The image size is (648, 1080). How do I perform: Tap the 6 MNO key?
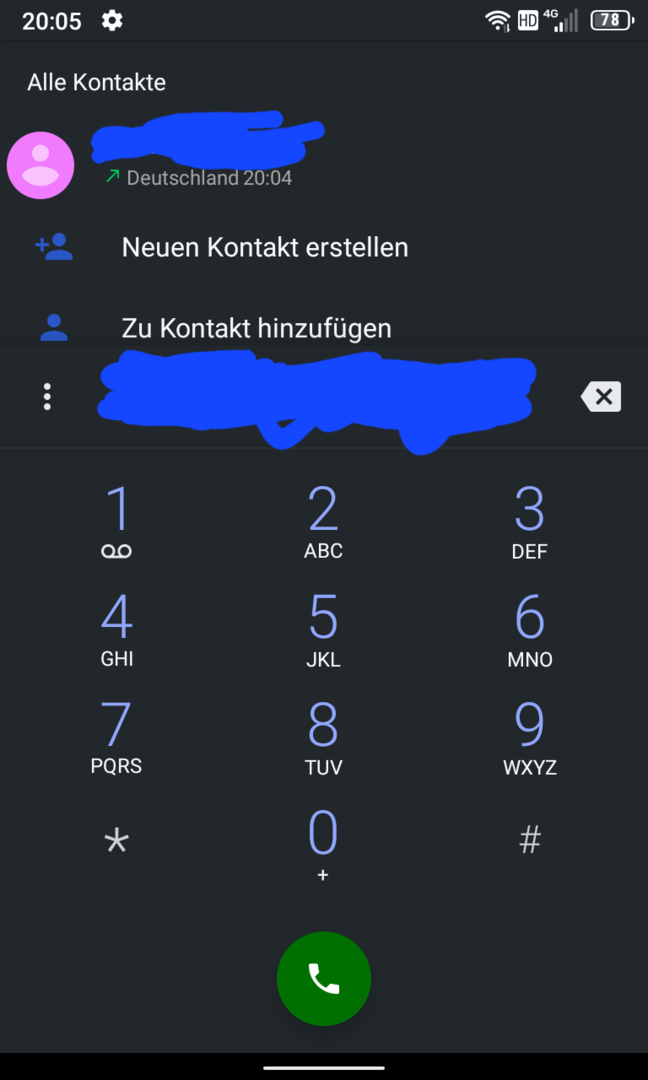(529, 630)
